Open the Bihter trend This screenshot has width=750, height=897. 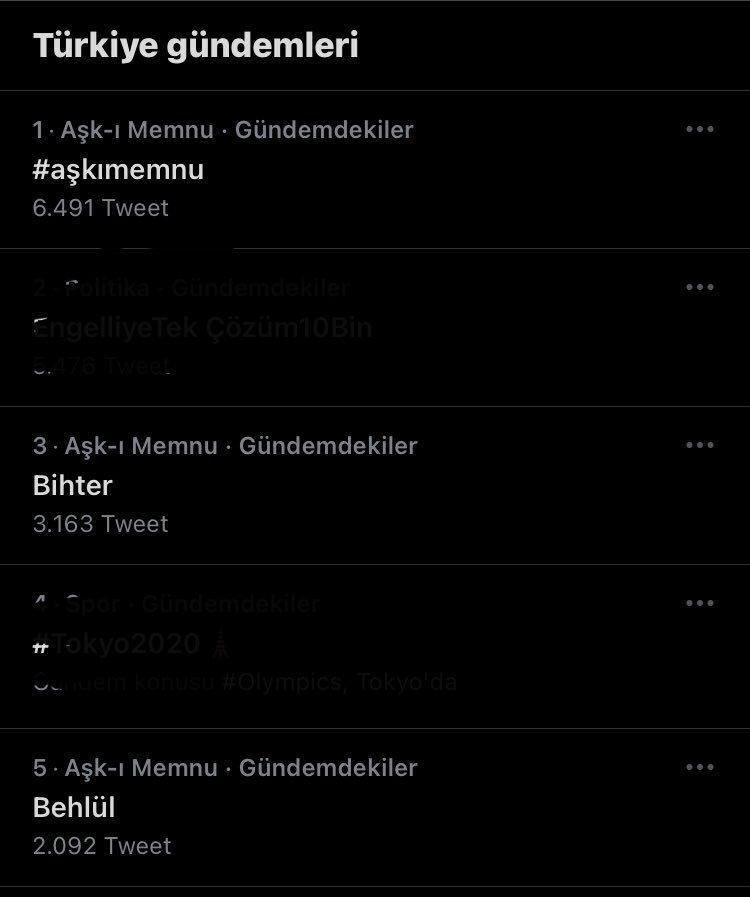click(x=72, y=486)
